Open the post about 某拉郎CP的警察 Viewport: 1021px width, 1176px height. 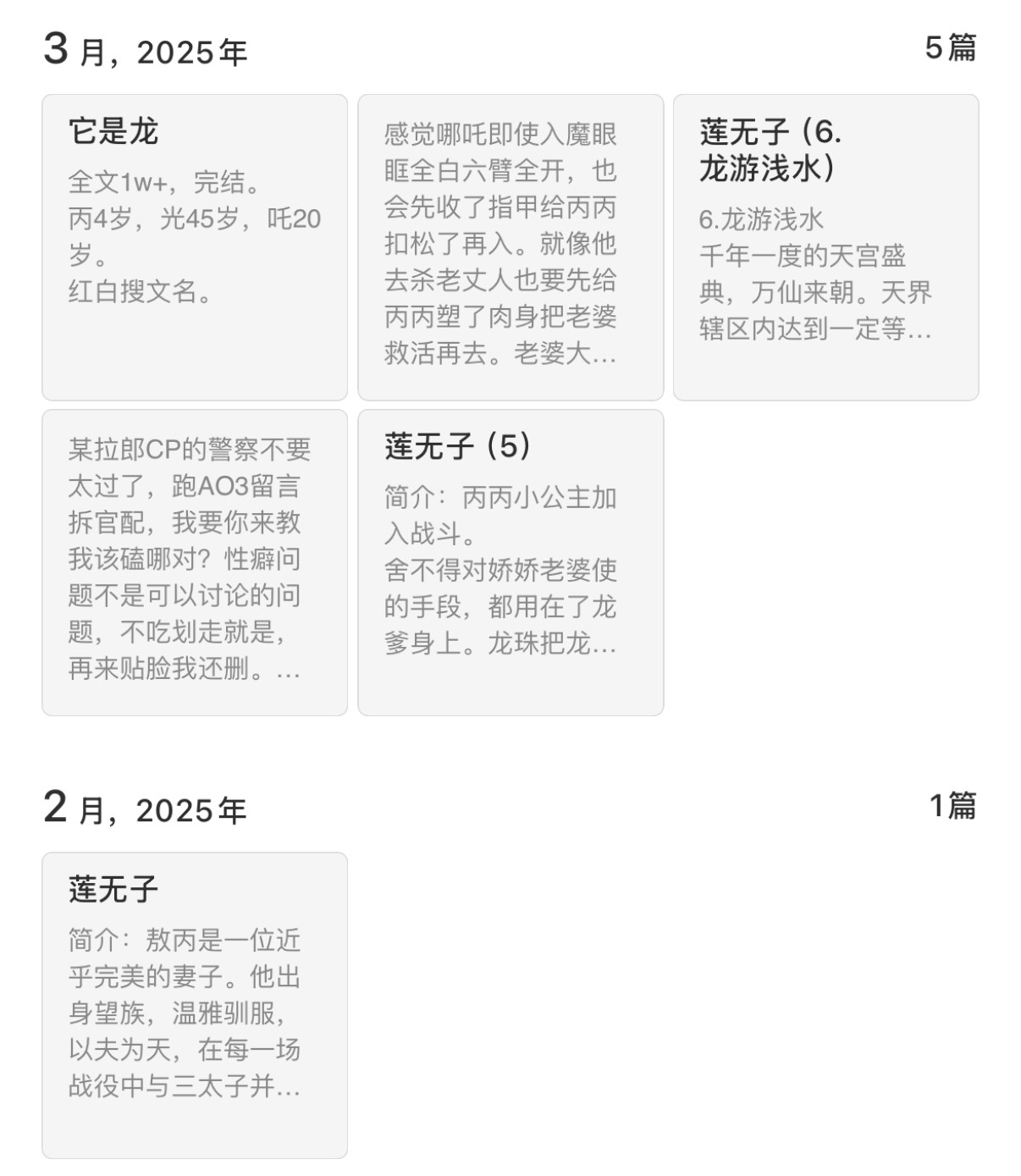(195, 563)
